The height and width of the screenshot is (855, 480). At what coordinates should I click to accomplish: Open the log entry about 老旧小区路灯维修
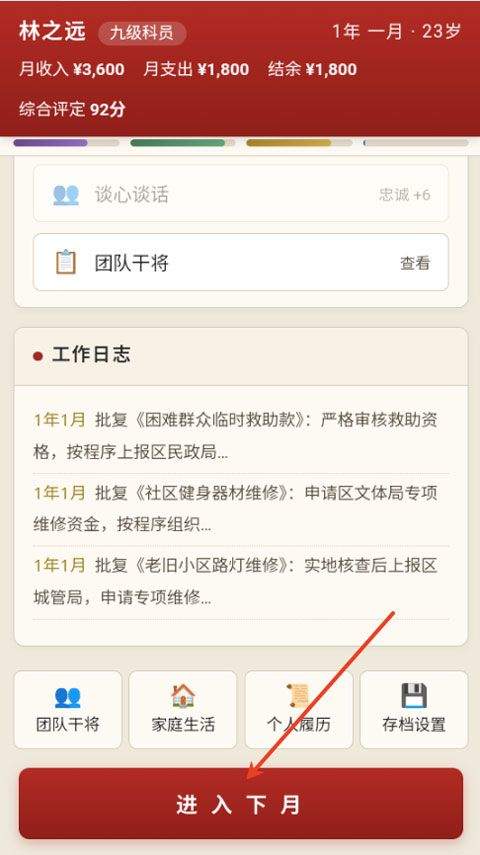[x=241, y=582]
